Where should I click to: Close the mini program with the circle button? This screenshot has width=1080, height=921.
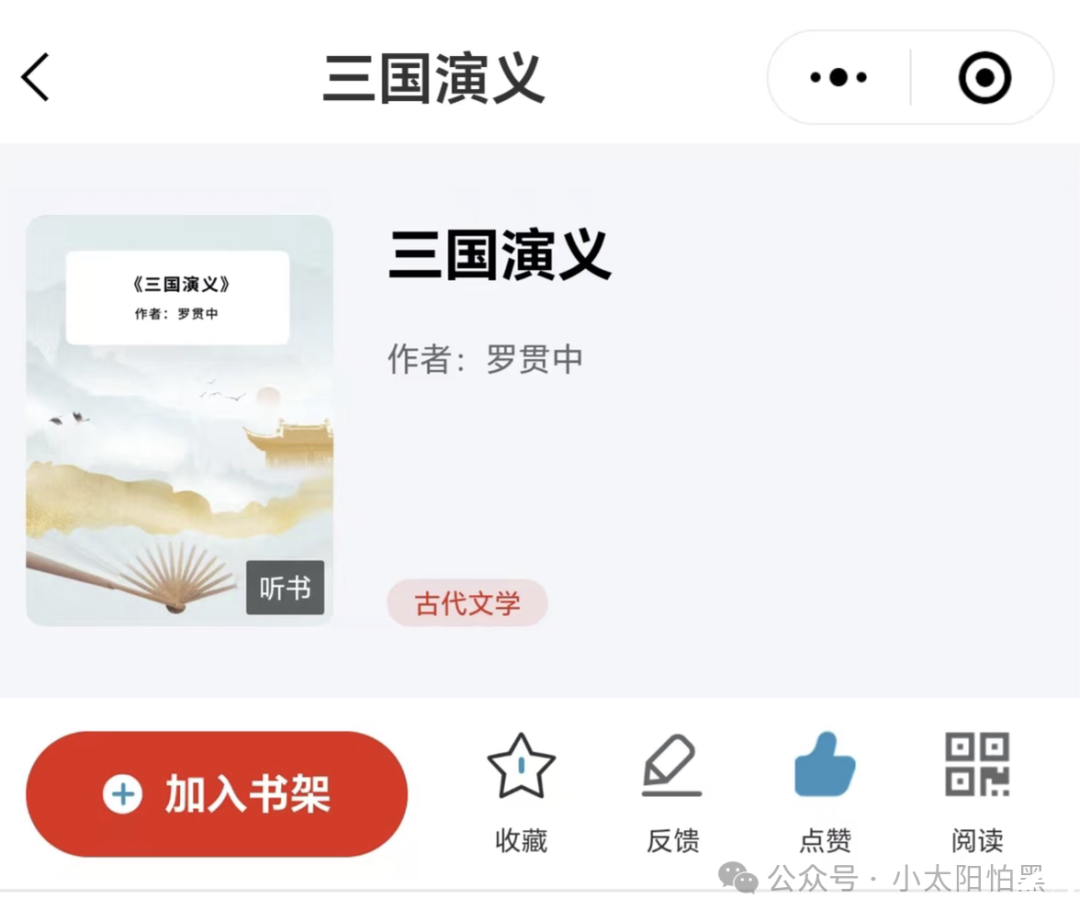984,78
